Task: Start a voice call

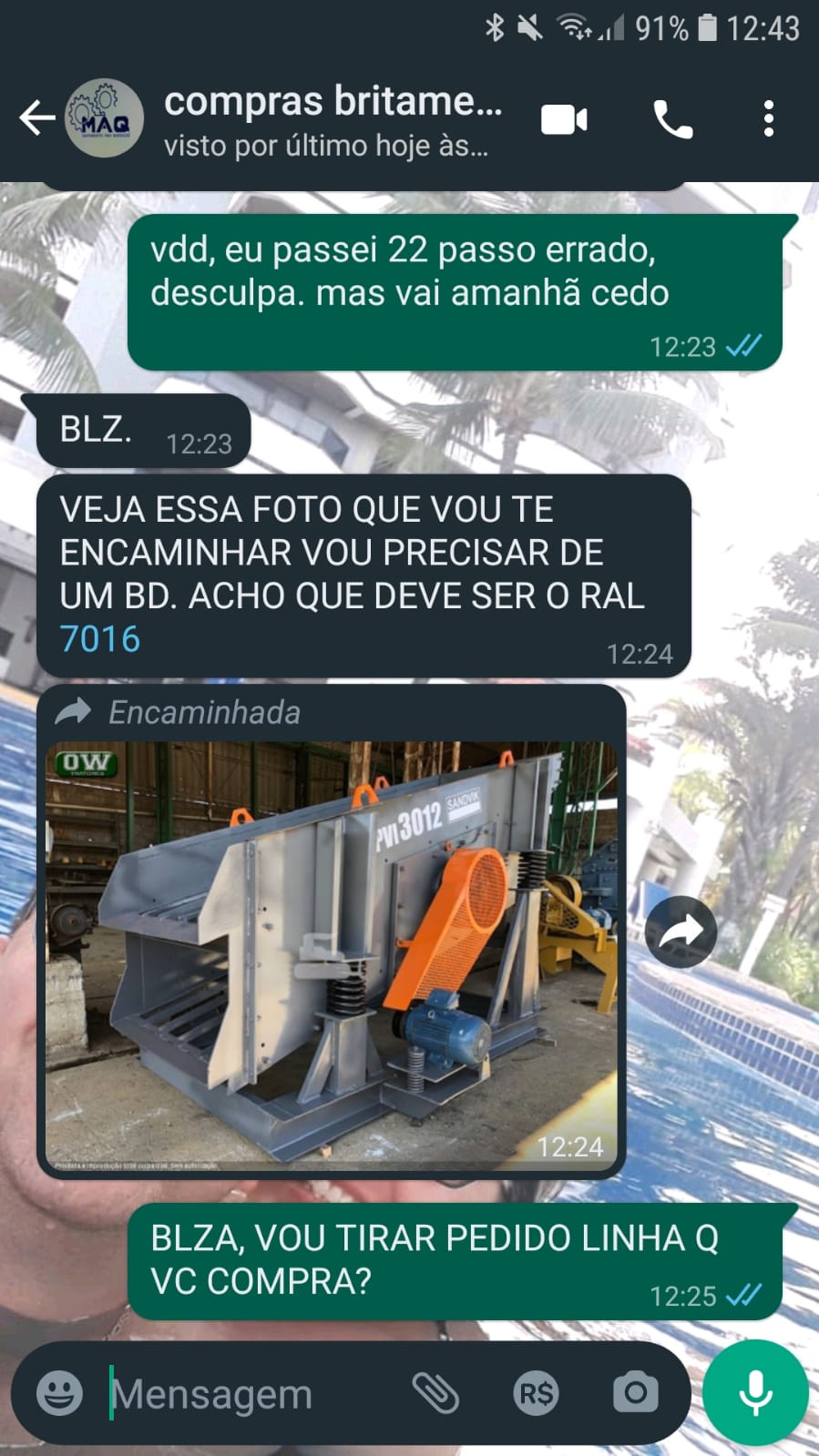Action: [673, 119]
